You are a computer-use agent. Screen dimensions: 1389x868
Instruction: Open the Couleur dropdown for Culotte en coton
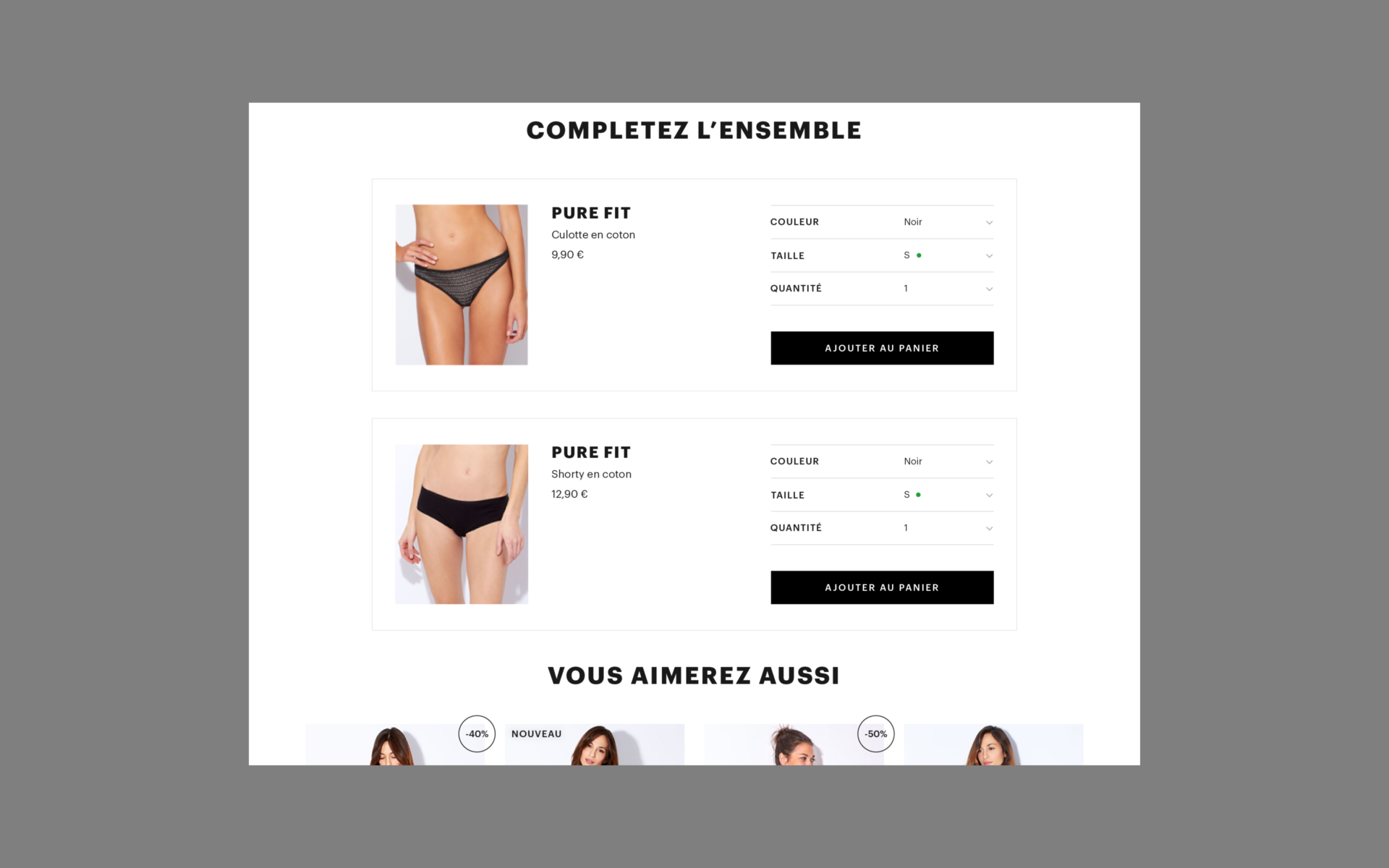pos(947,222)
